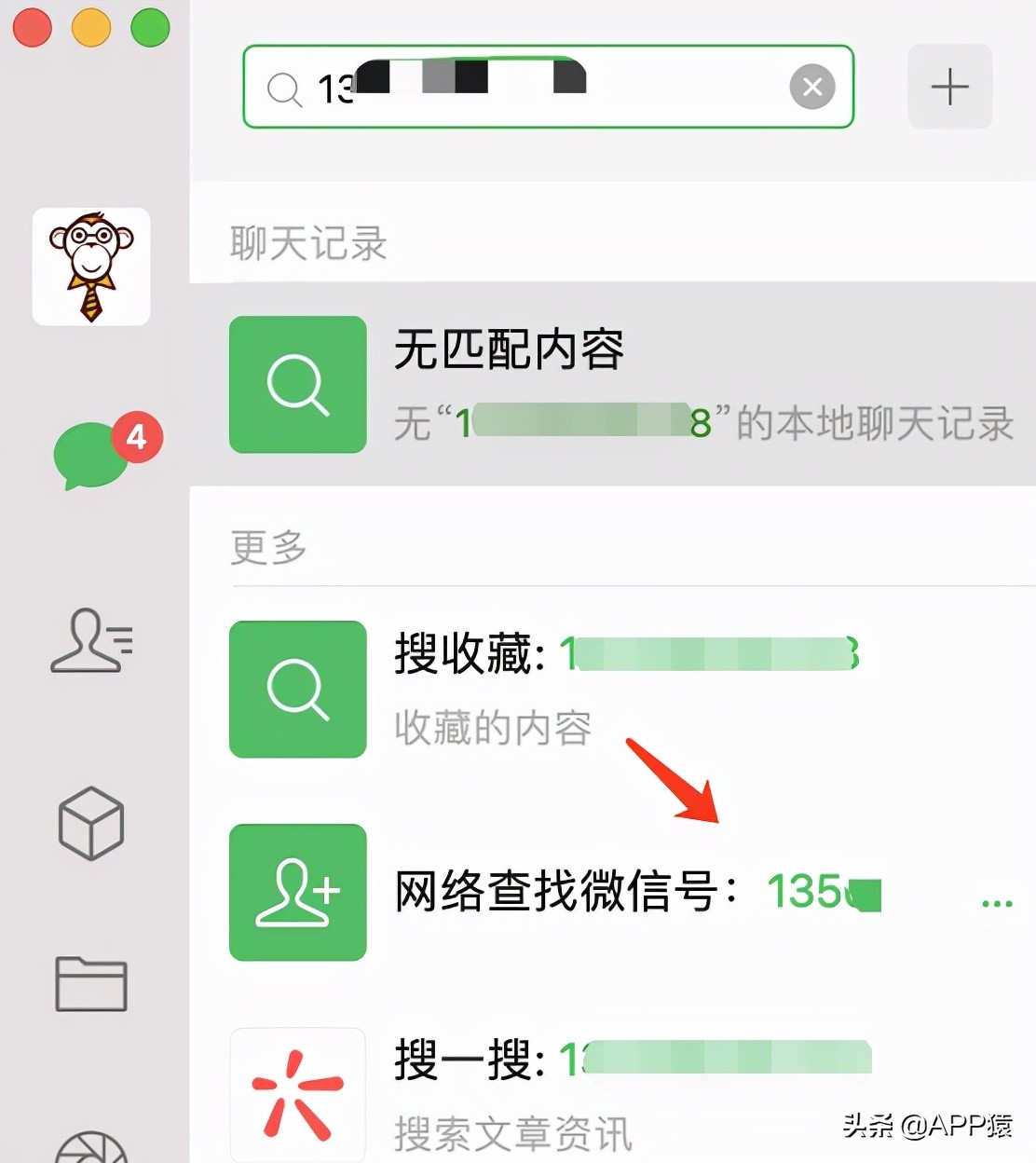Screen dimensions: 1036x1163
Task: Open the red 搜一搜 starburst icon
Action: 297,1090
